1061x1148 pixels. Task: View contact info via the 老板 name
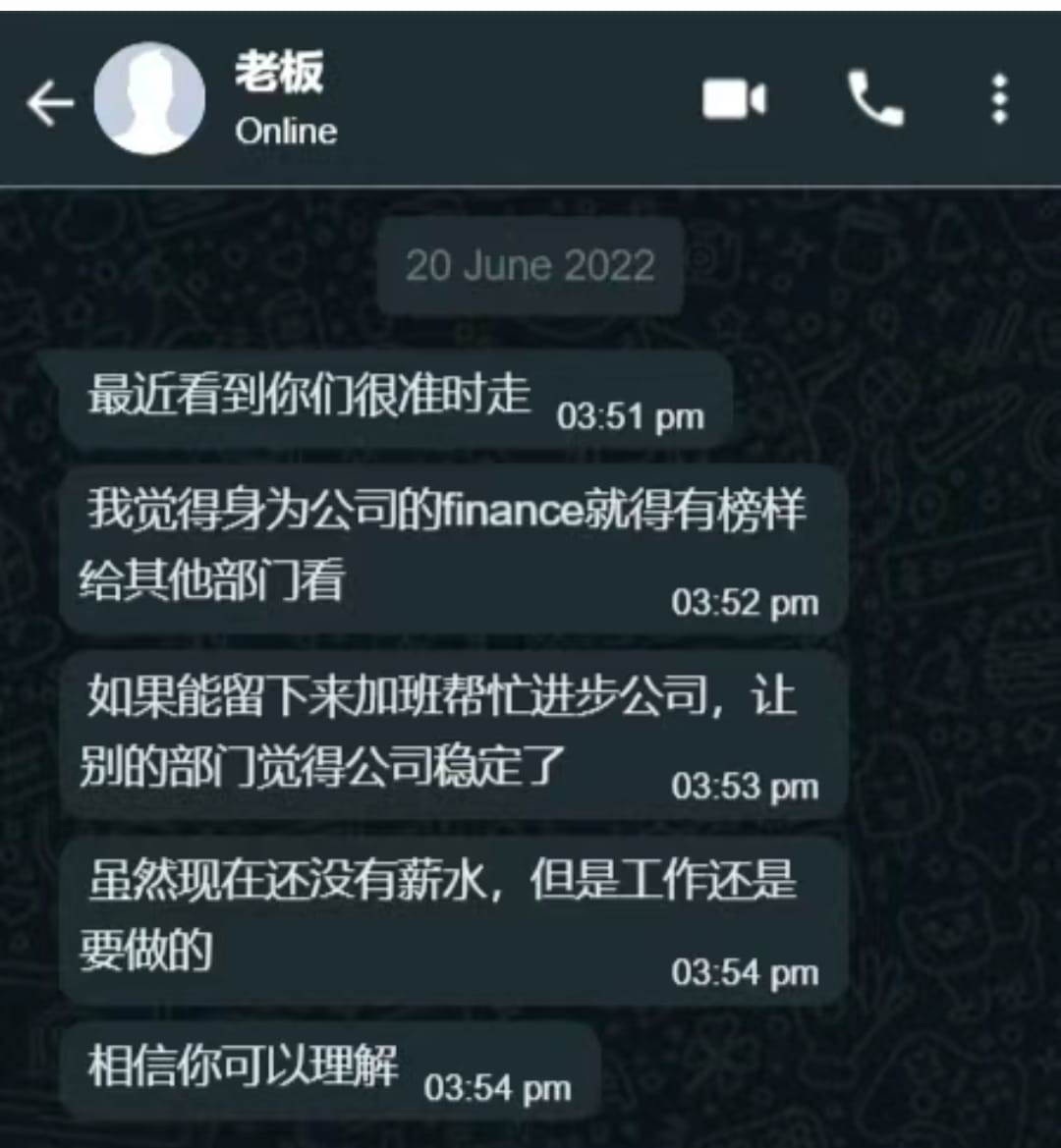pyautogui.click(x=280, y=74)
